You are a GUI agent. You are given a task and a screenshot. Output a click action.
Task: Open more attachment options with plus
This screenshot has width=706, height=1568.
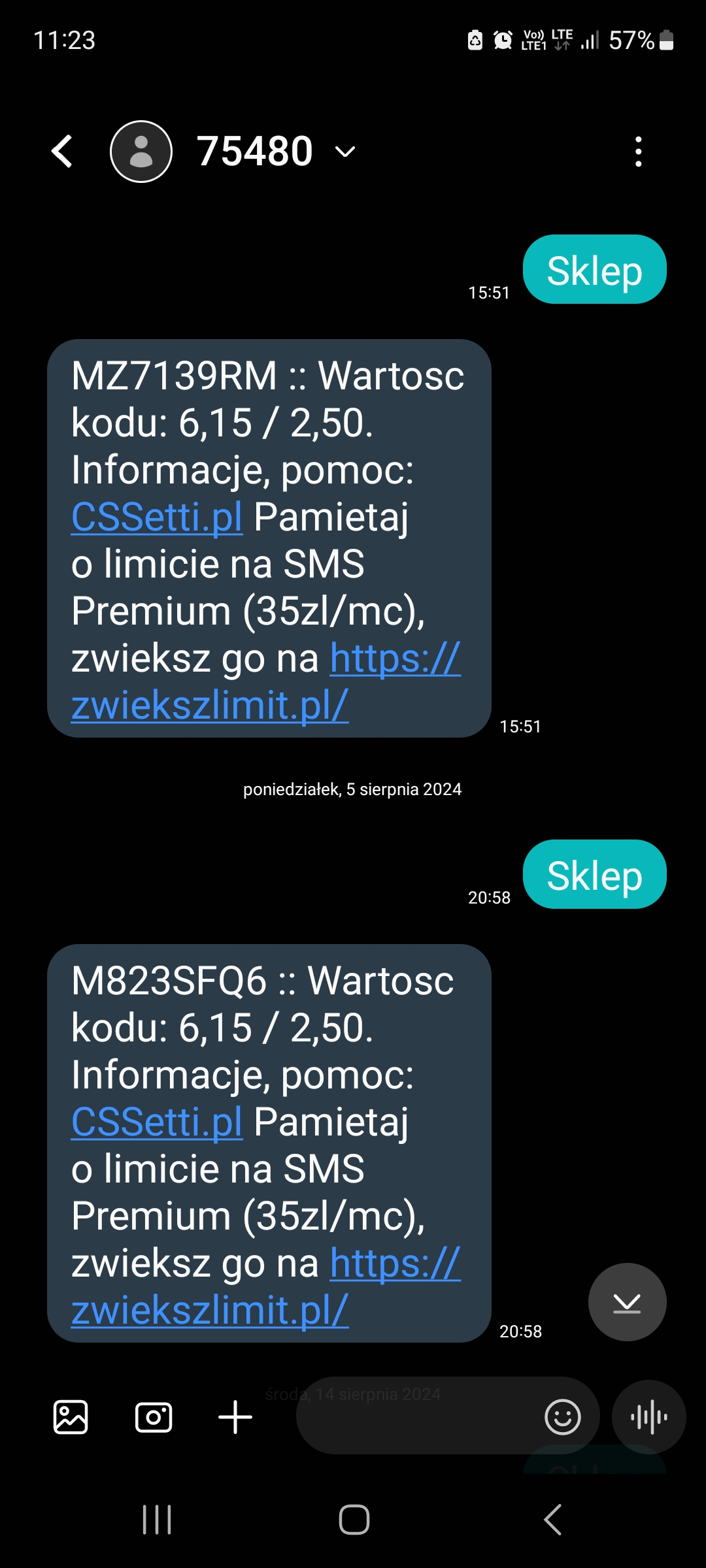pyautogui.click(x=235, y=1417)
